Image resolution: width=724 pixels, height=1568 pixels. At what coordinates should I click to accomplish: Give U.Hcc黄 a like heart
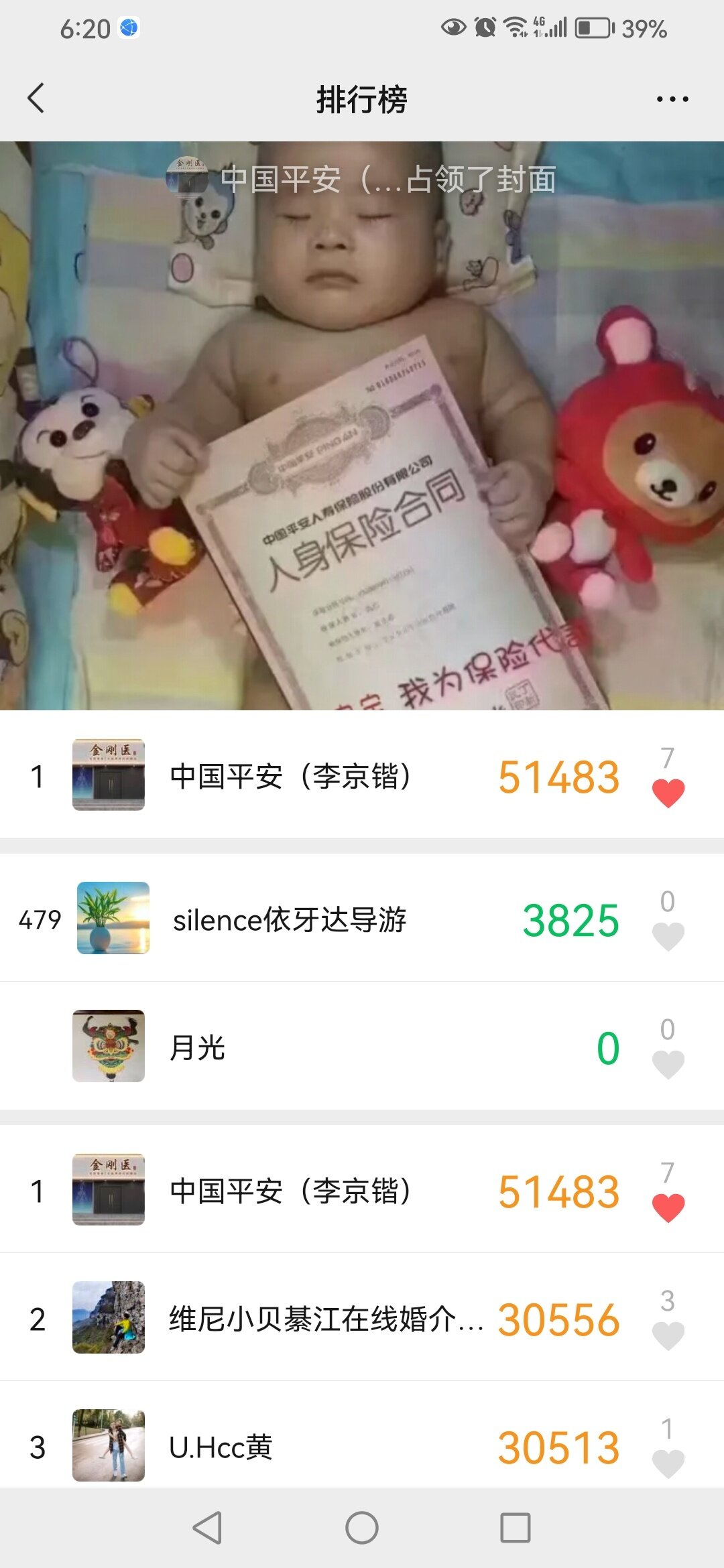click(668, 1462)
